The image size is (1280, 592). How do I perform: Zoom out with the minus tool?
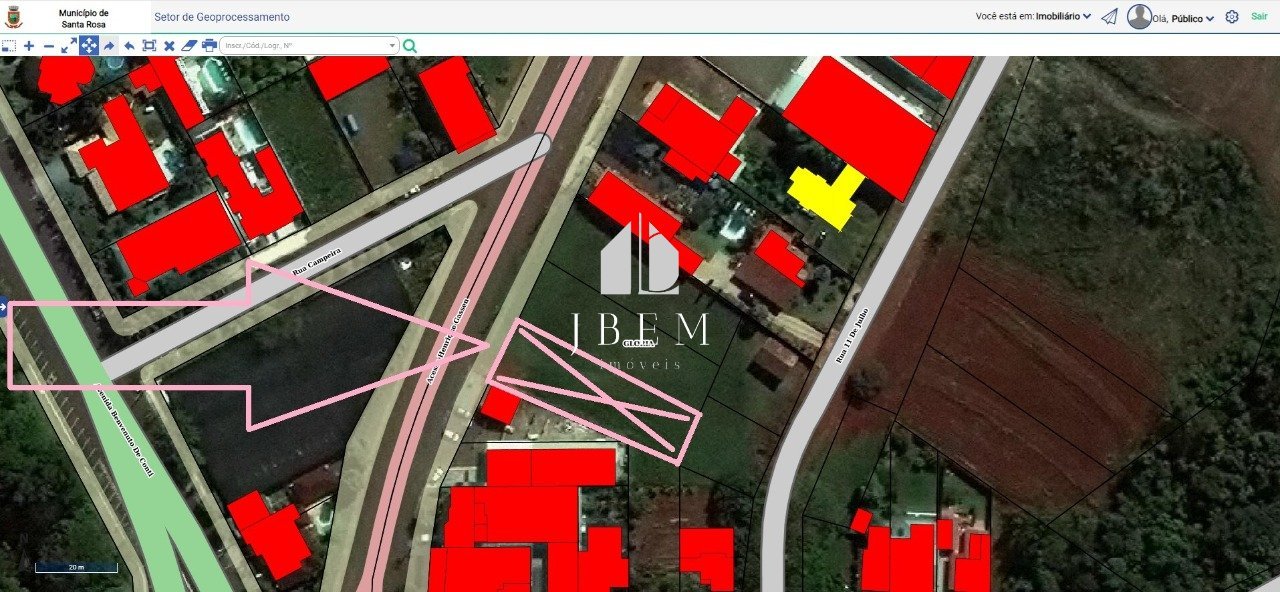tap(48, 46)
